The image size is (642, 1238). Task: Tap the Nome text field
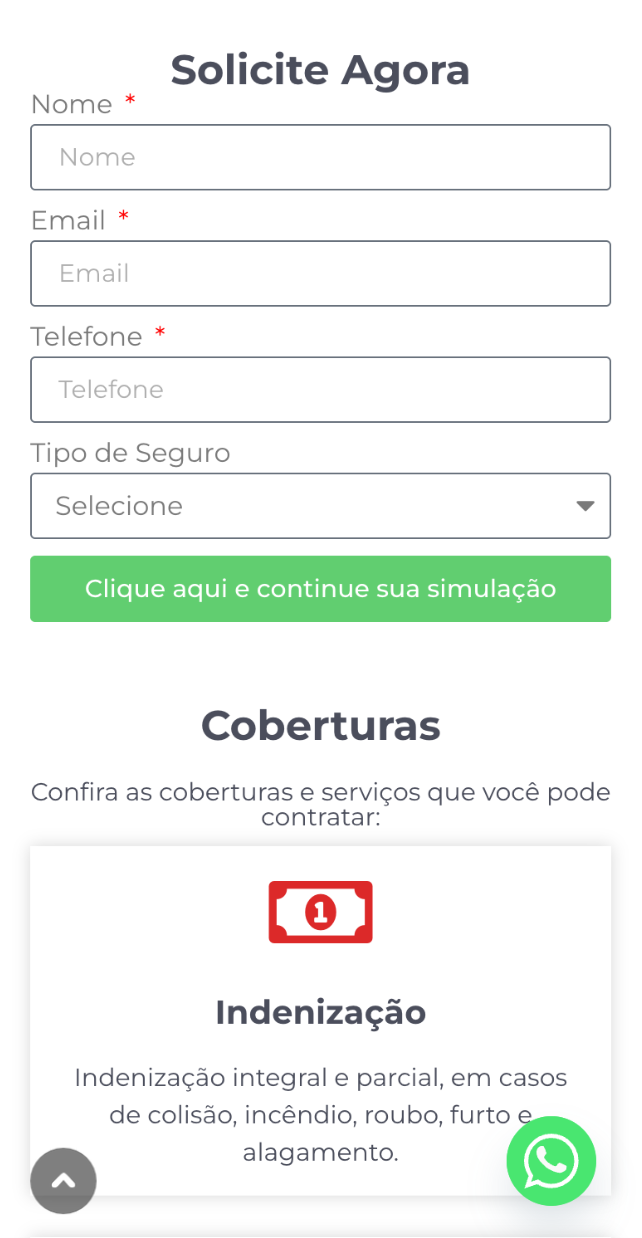coord(320,157)
